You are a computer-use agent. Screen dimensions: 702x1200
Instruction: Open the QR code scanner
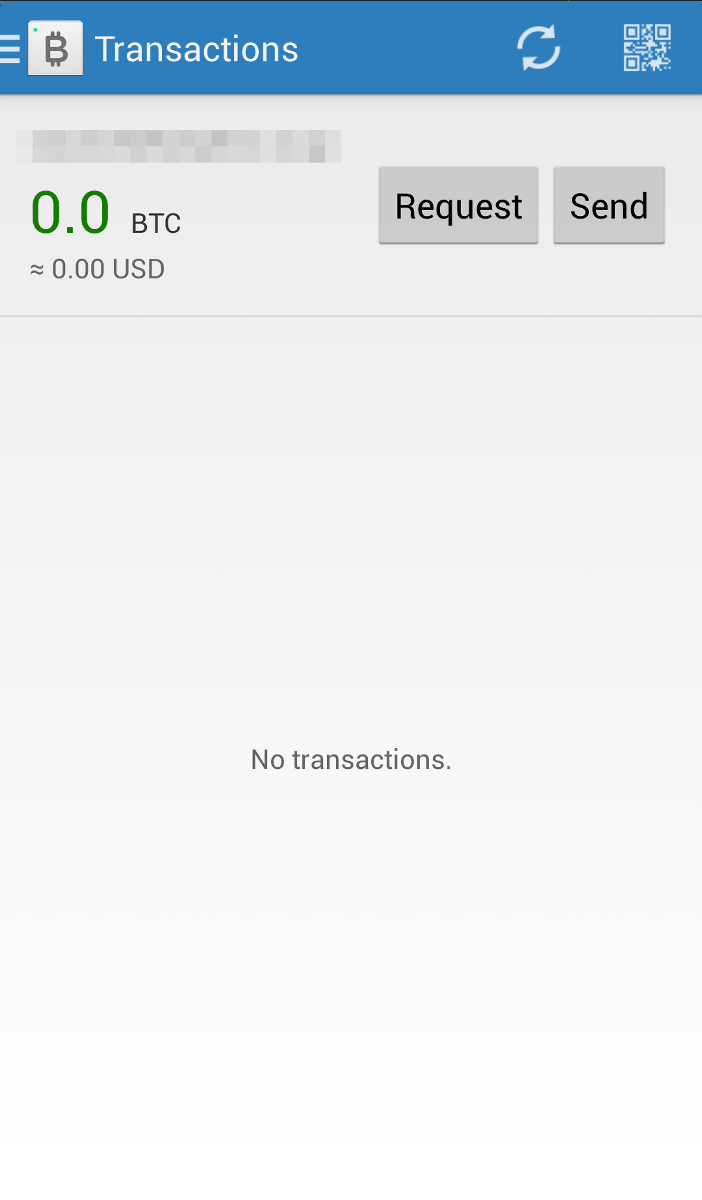pyautogui.click(x=647, y=48)
